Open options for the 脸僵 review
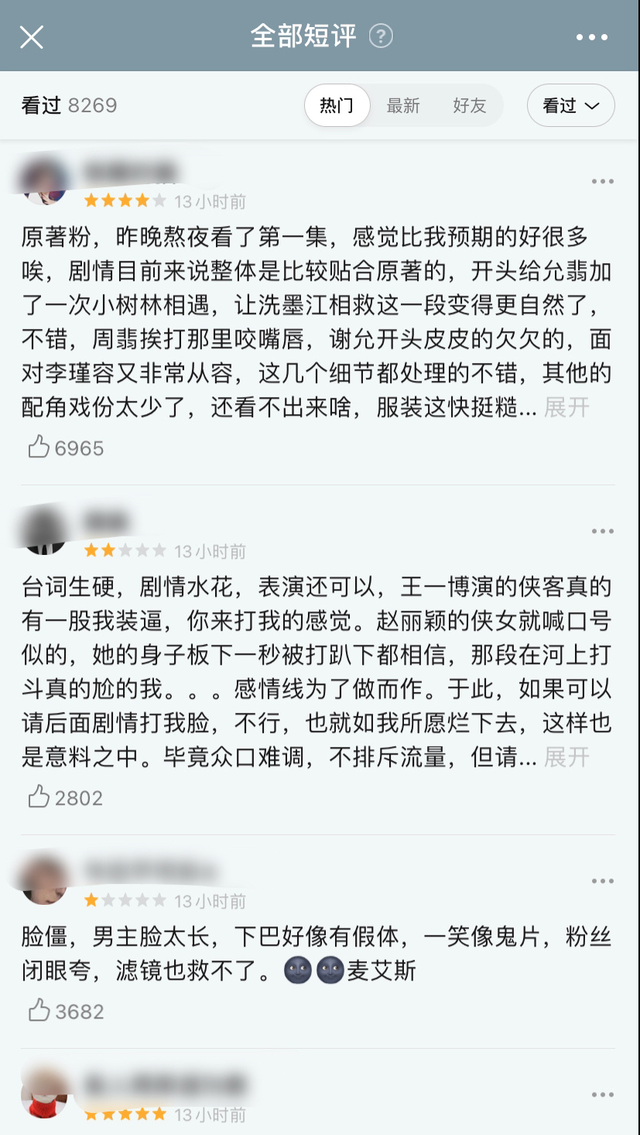Viewport: 640px width, 1135px height. pos(602,881)
